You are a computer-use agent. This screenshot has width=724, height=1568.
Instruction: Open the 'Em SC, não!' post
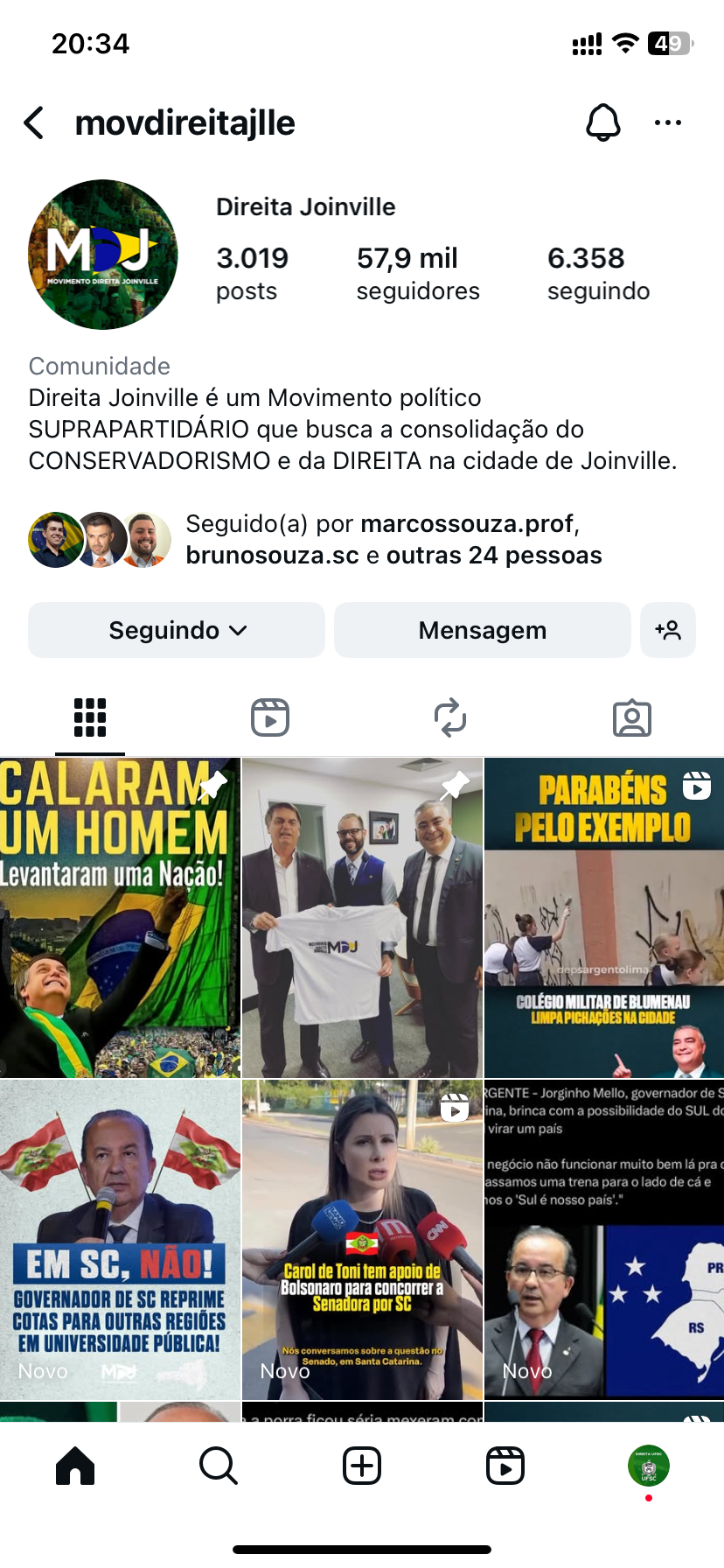[x=120, y=1239]
